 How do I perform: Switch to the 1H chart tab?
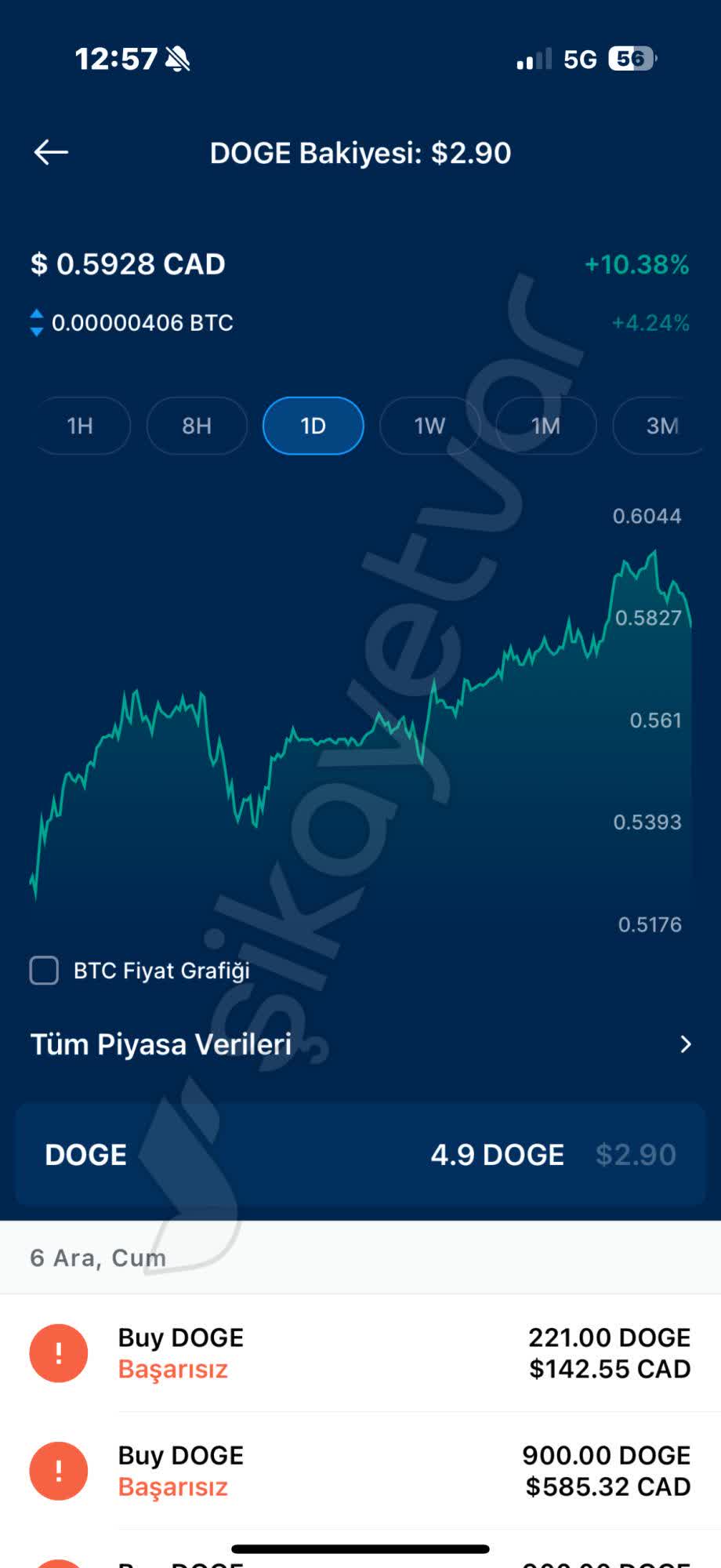tap(81, 426)
